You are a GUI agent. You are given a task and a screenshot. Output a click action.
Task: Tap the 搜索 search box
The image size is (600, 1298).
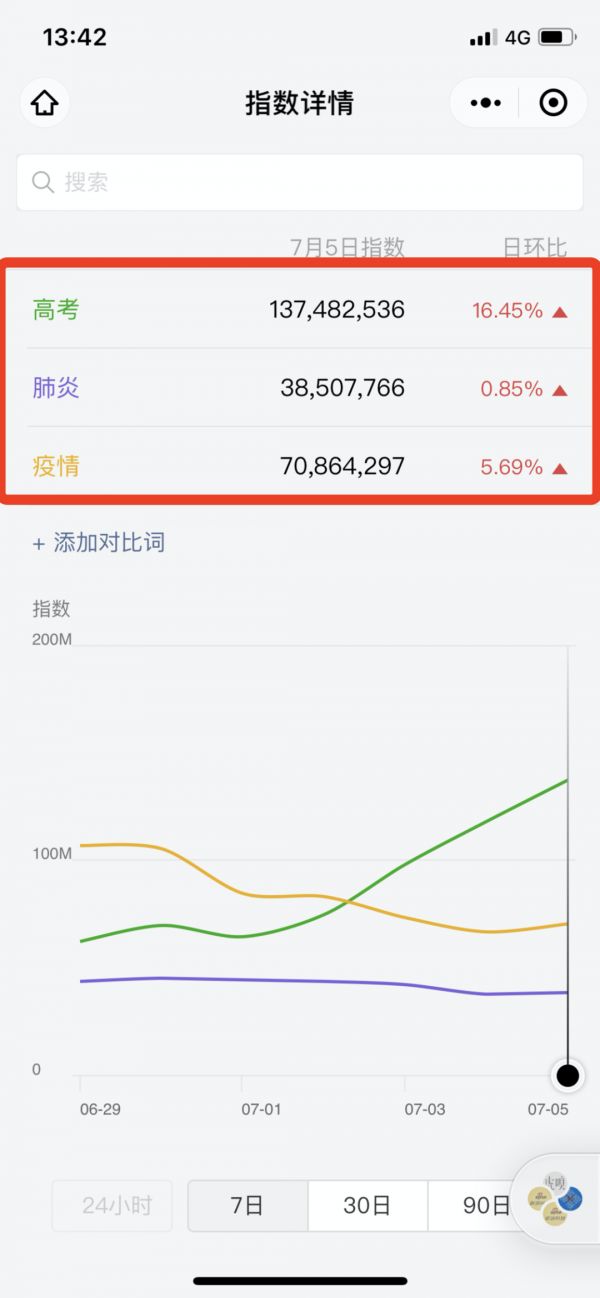pos(300,182)
